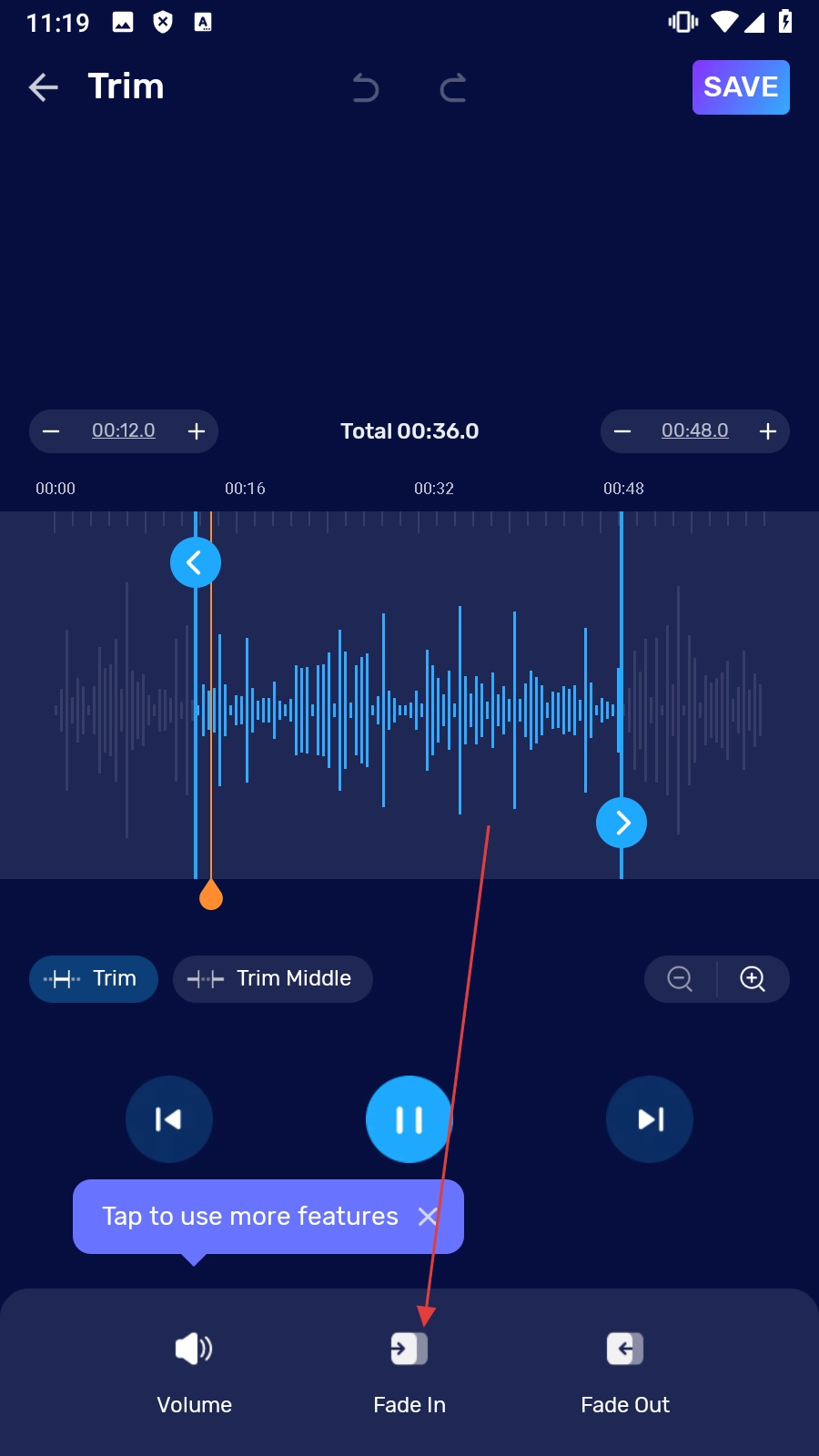Viewport: 819px width, 1456px height.
Task: Zoom in the waveform
Action: [753, 979]
